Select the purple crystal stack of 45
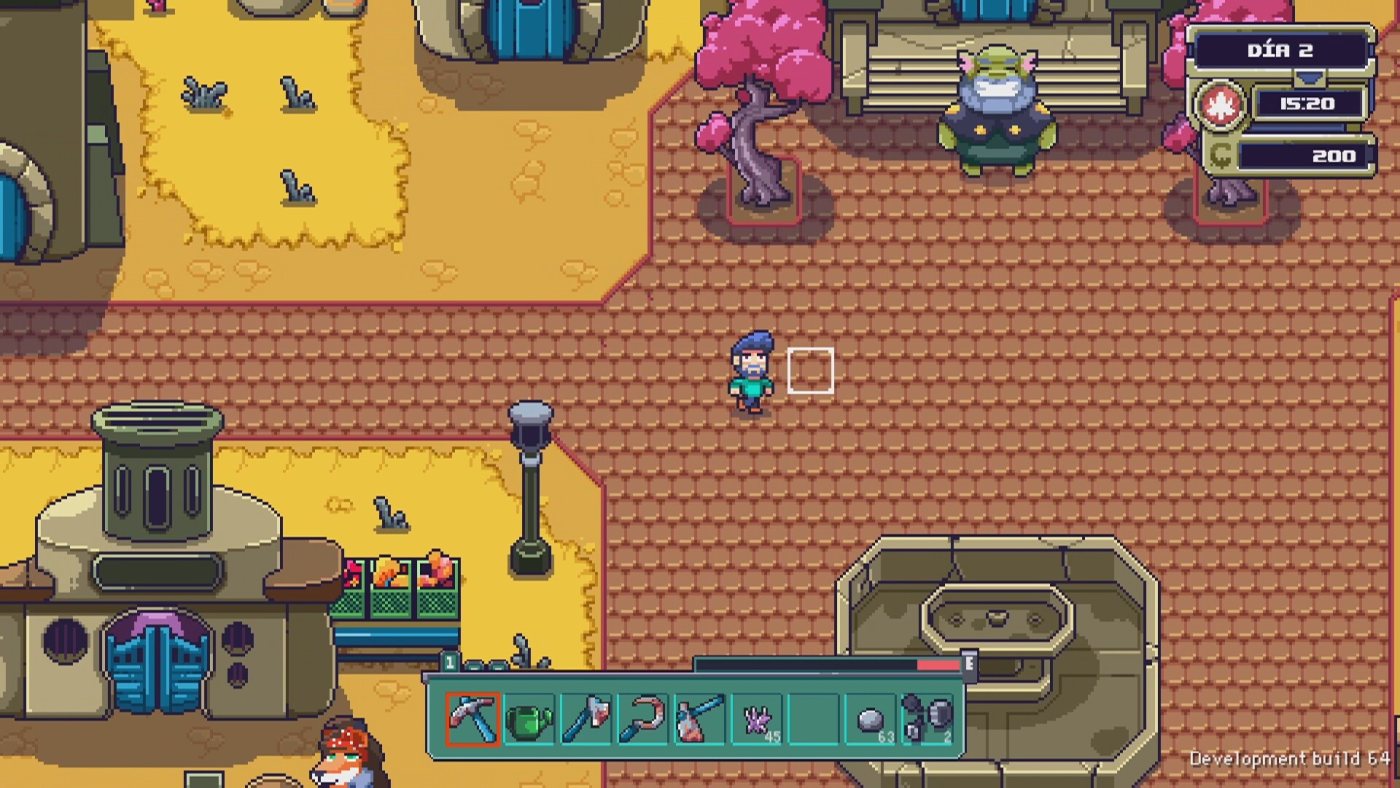Image resolution: width=1400 pixels, height=788 pixels. pyautogui.click(x=757, y=719)
